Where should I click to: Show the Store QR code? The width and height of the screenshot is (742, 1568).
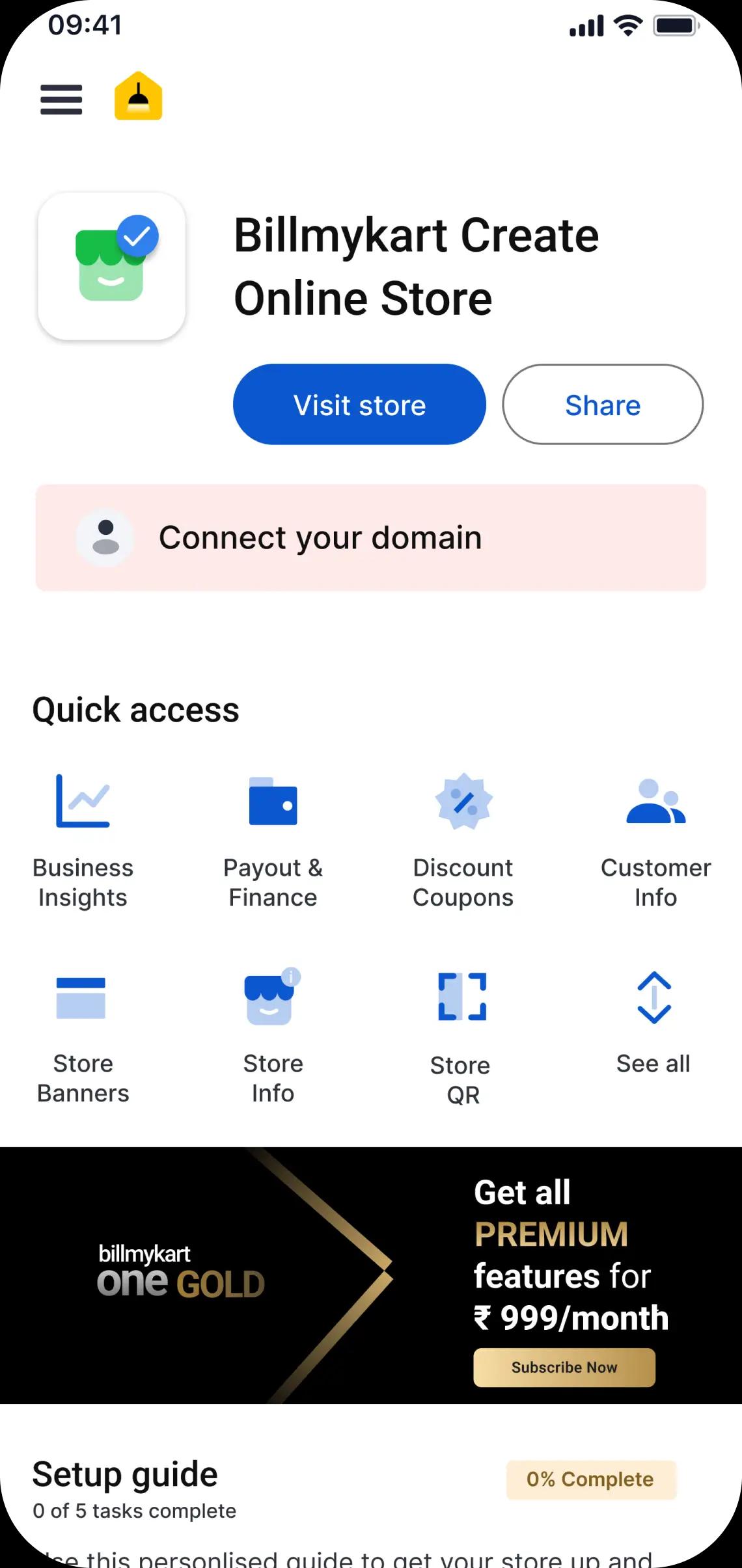(463, 1034)
